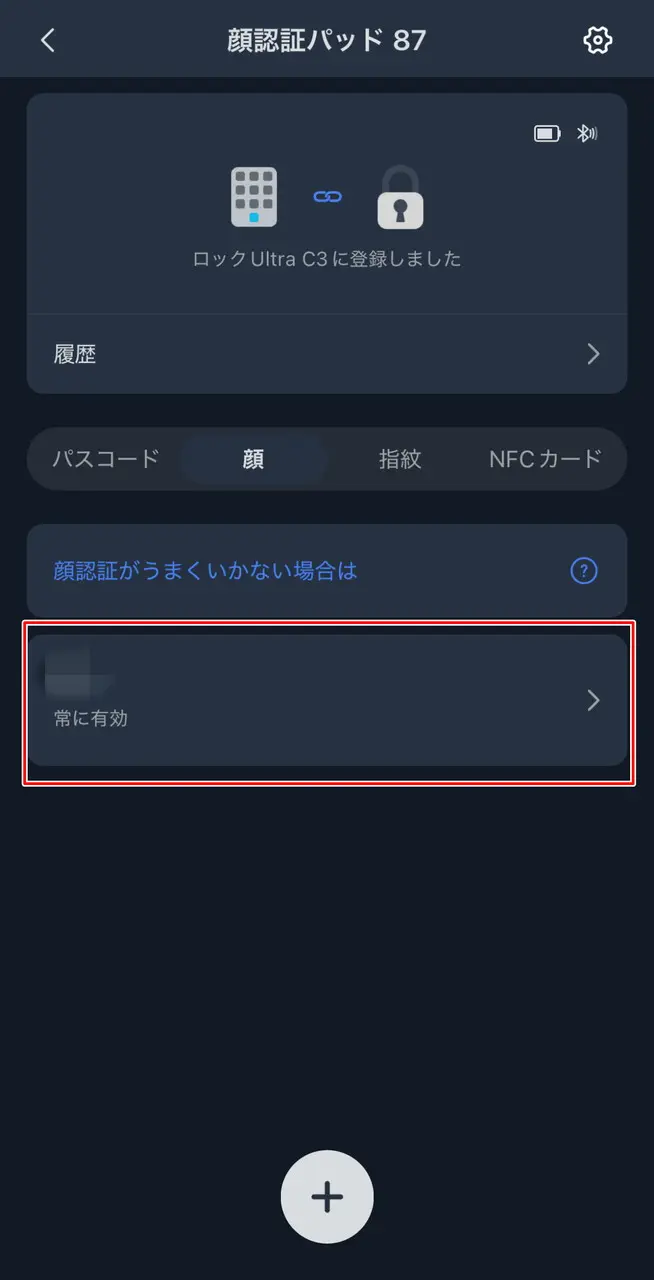Switch to the 指紋 tab
The height and width of the screenshot is (1280, 654).
[400, 459]
